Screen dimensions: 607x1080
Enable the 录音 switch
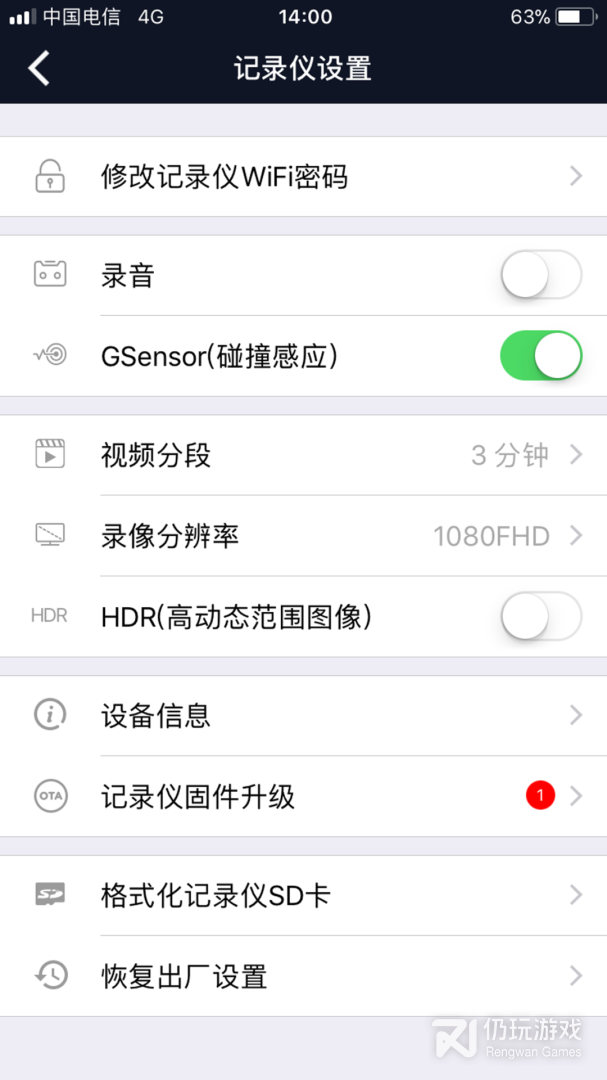point(540,275)
